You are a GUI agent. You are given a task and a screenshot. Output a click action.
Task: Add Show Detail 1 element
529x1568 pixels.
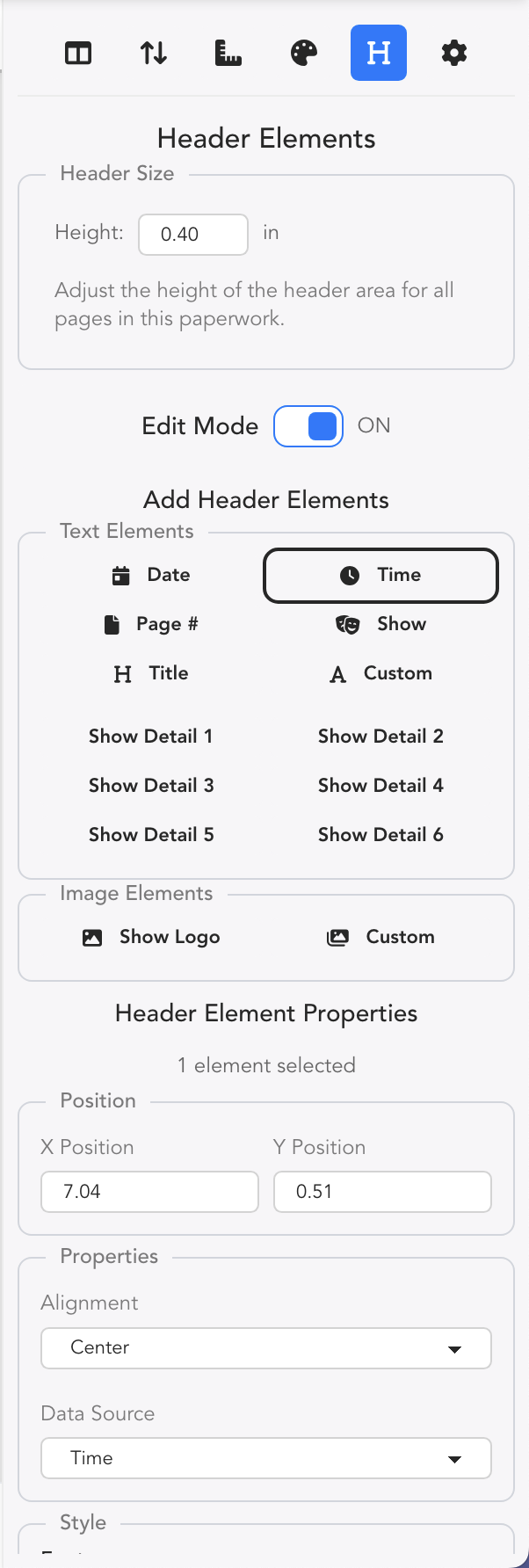(151, 737)
